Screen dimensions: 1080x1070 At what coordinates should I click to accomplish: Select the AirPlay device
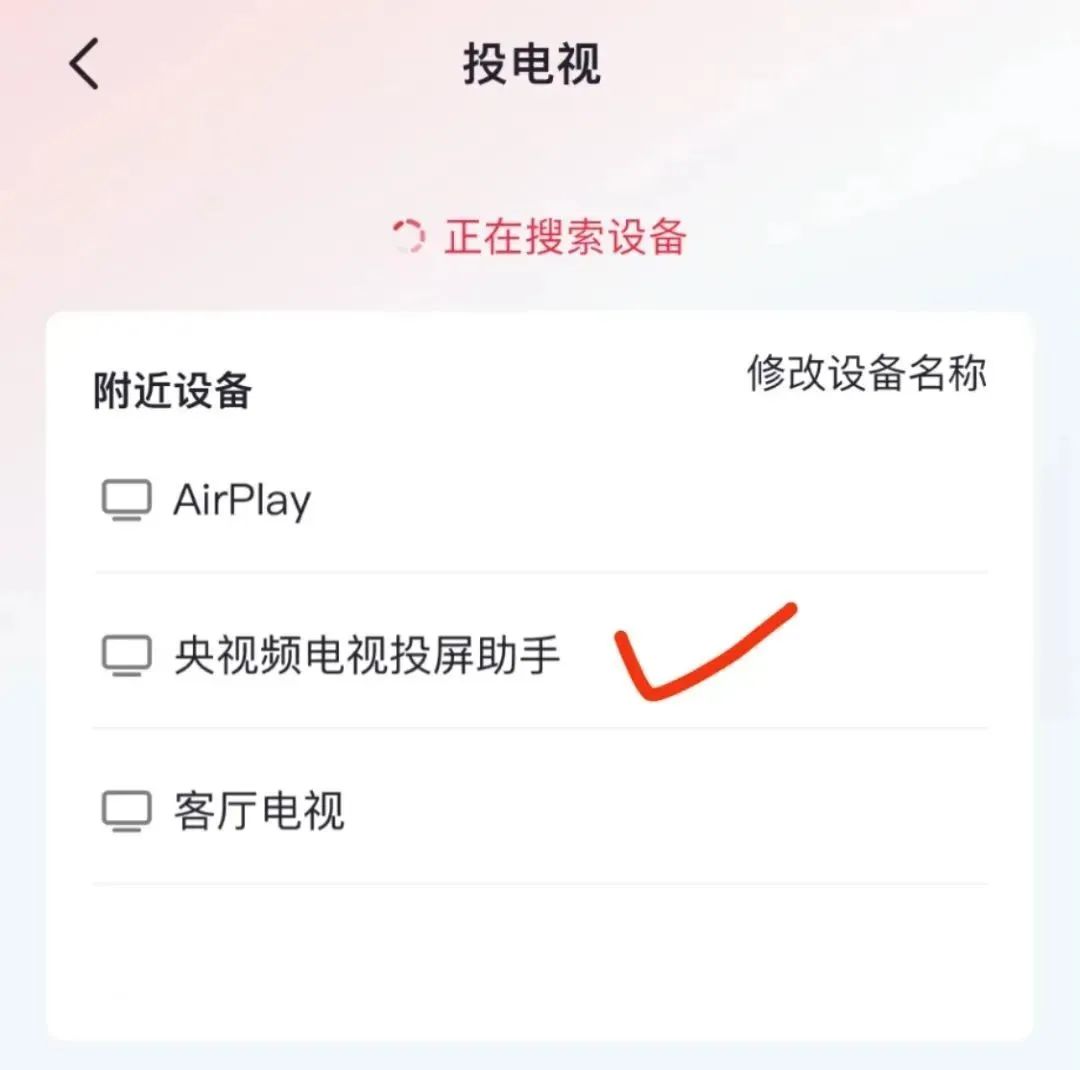click(x=242, y=499)
